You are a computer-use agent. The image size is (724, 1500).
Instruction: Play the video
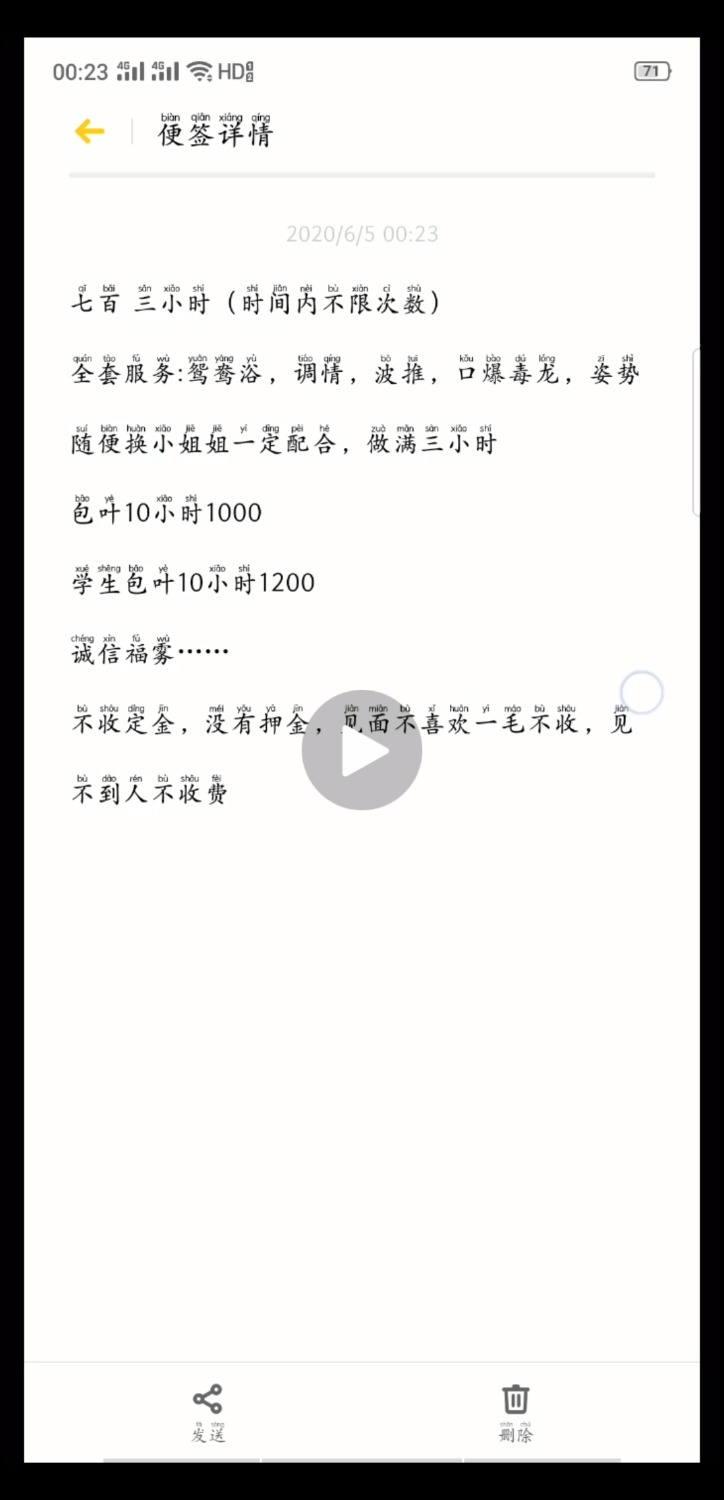(362, 750)
